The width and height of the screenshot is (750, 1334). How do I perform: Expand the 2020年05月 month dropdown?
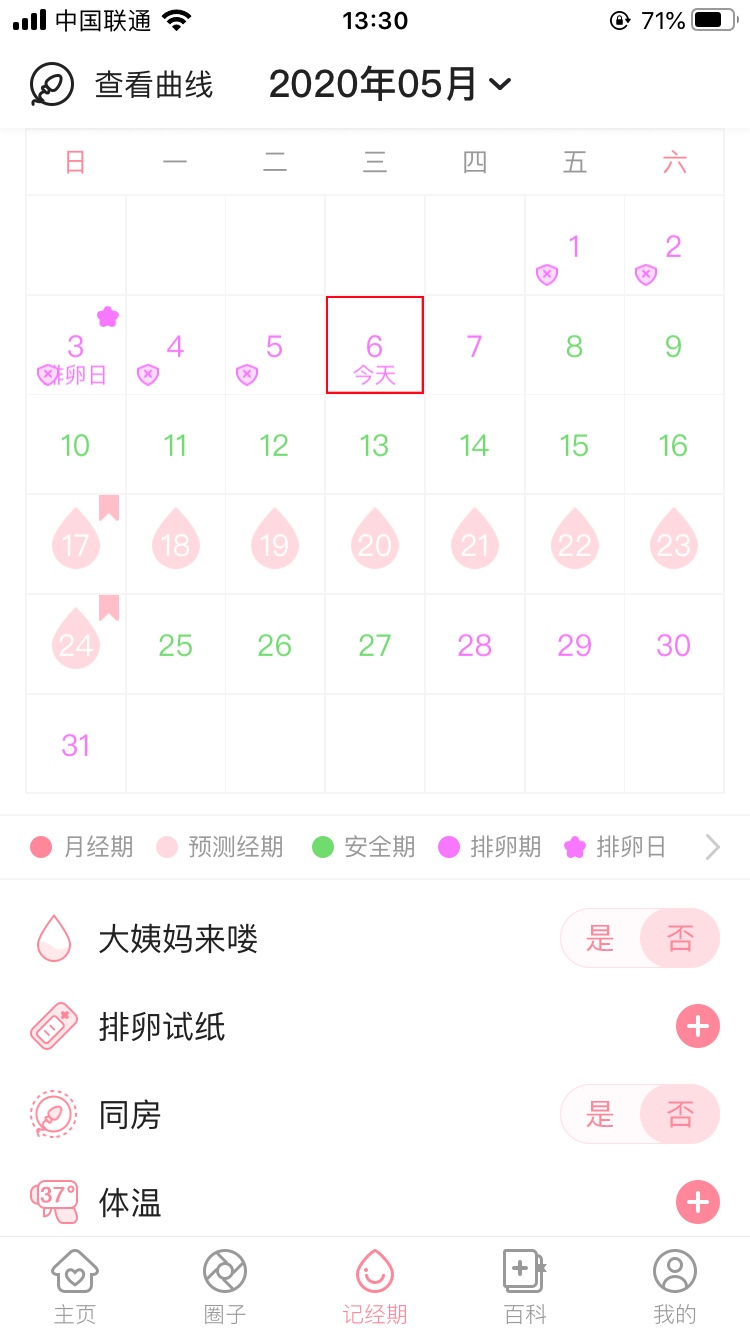(x=390, y=85)
